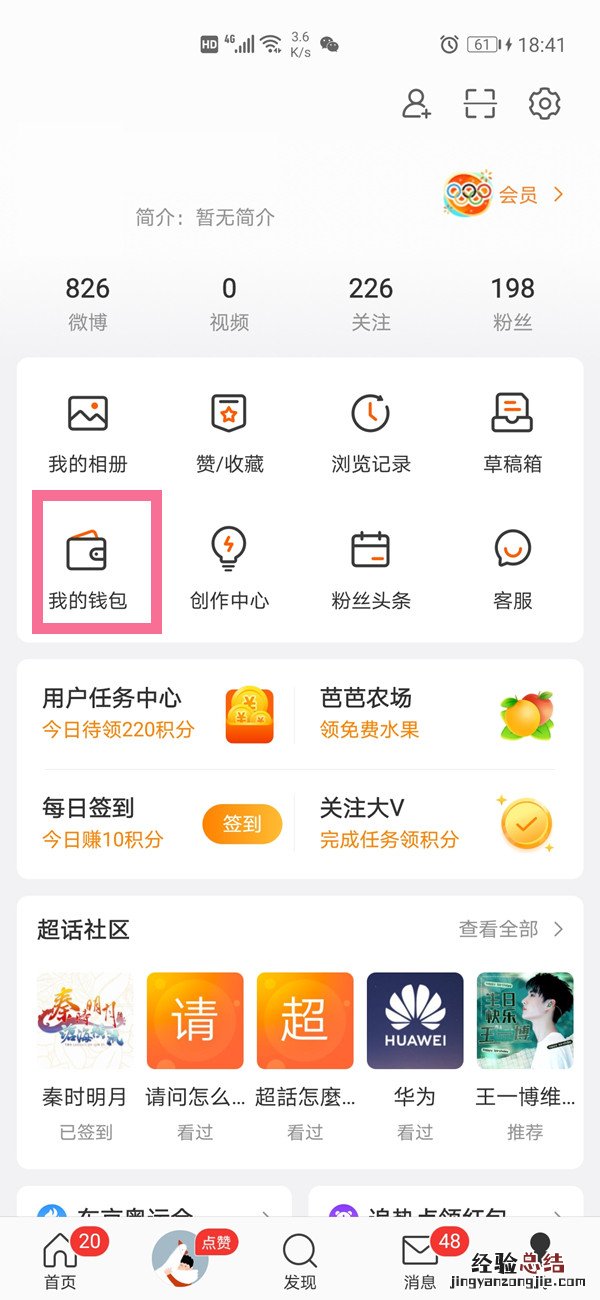Open 赞/收藏 likes and favorites

click(x=229, y=432)
